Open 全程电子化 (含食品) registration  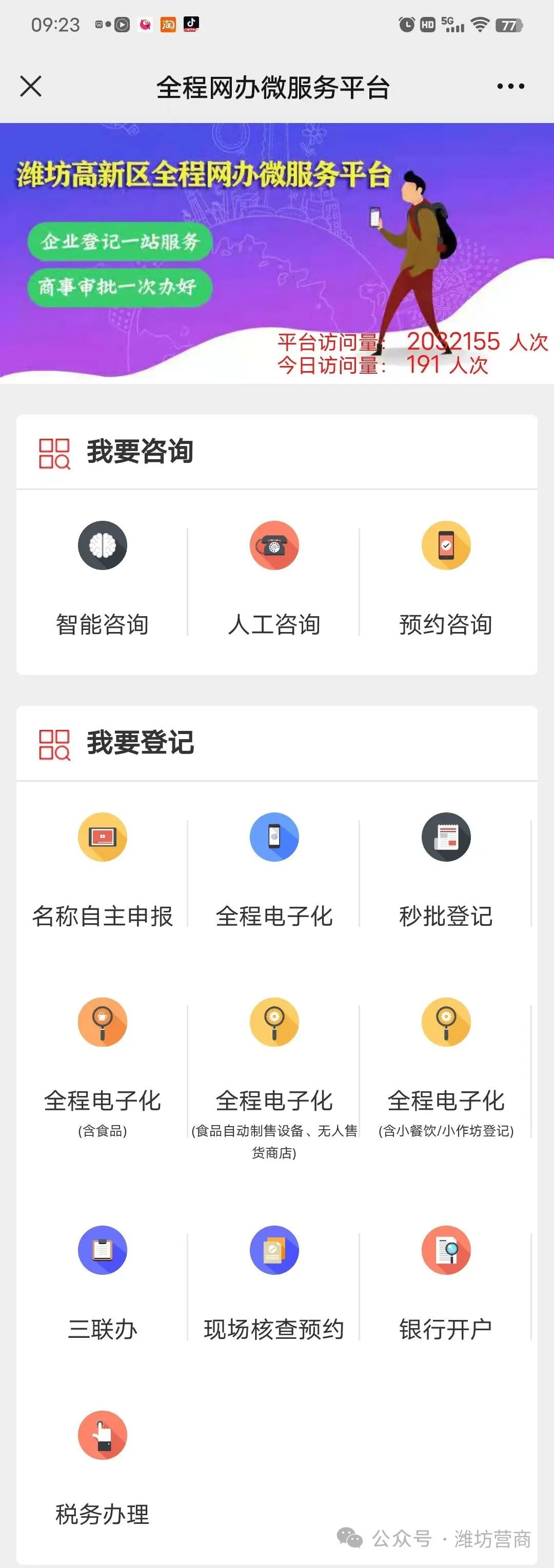pyautogui.click(x=103, y=1065)
